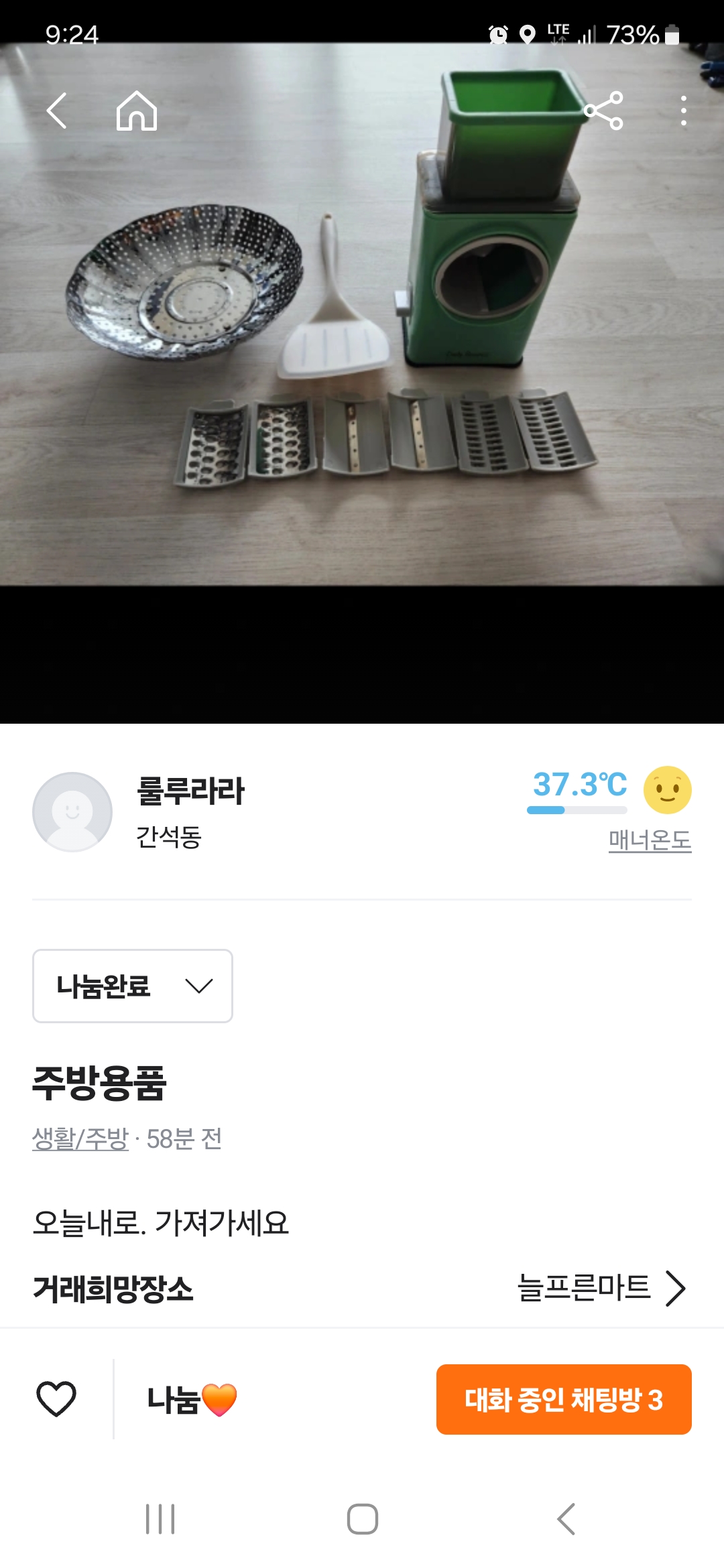Go back using the top-left arrow
724x1568 pixels.
(57, 111)
